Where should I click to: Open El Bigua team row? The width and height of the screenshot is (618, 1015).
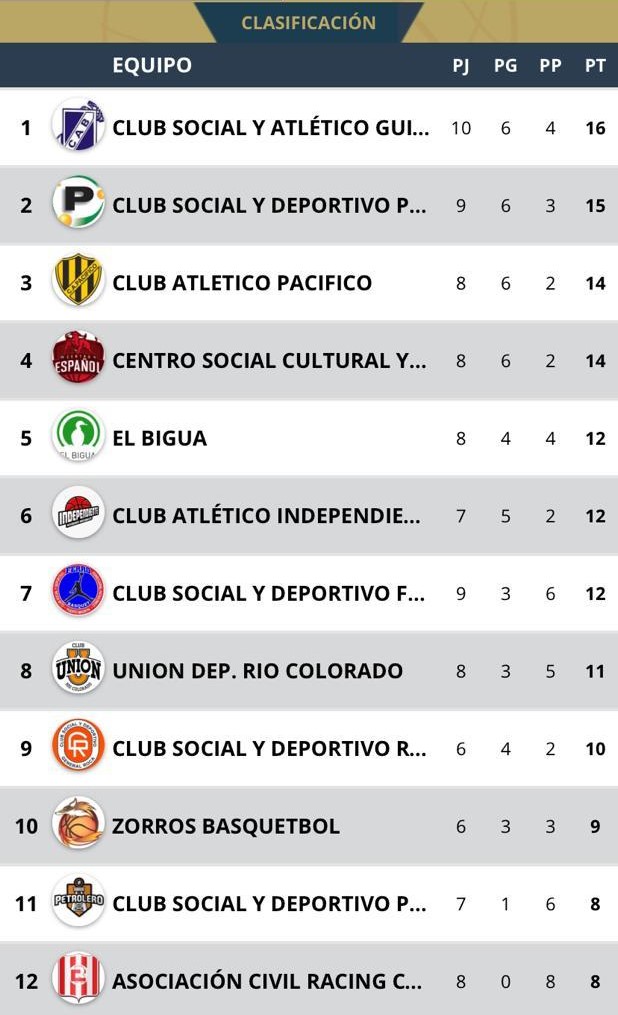[x=160, y=438]
